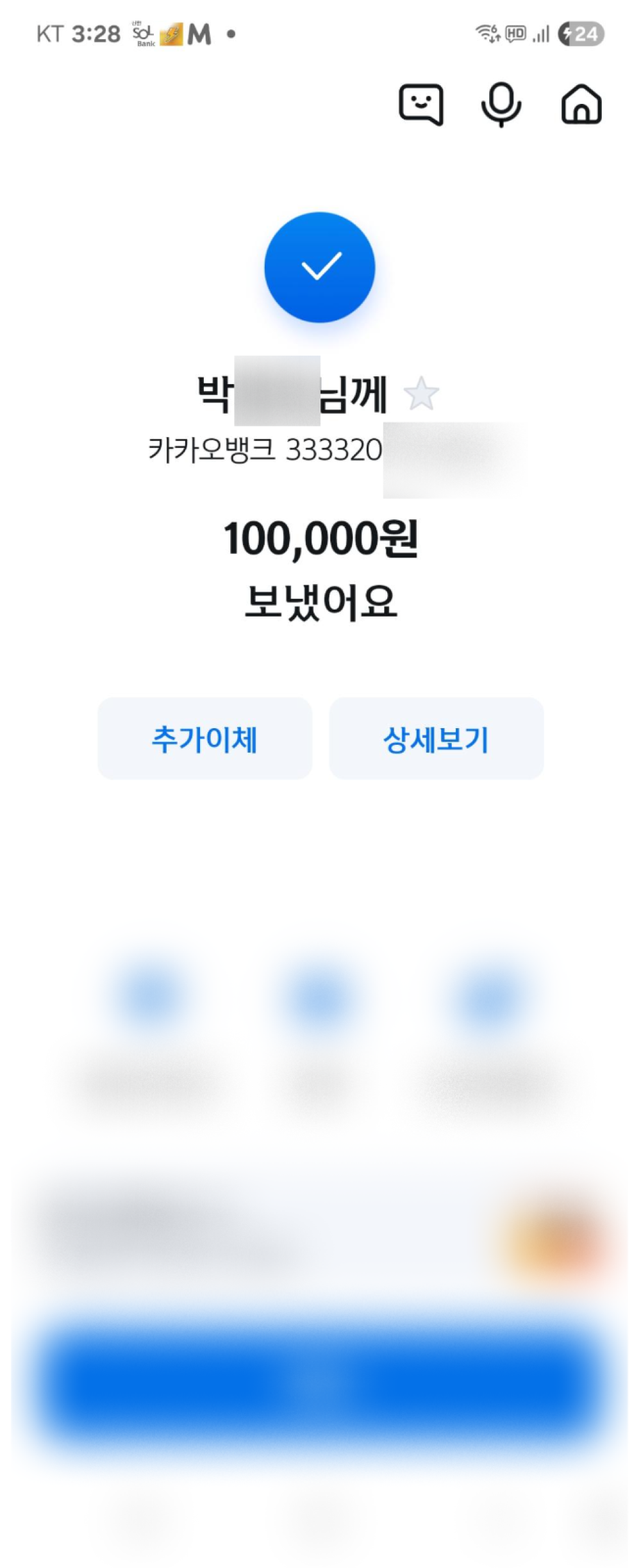The image size is (641, 1568).
Task: Start voice command with the microphone
Action: pos(501,104)
